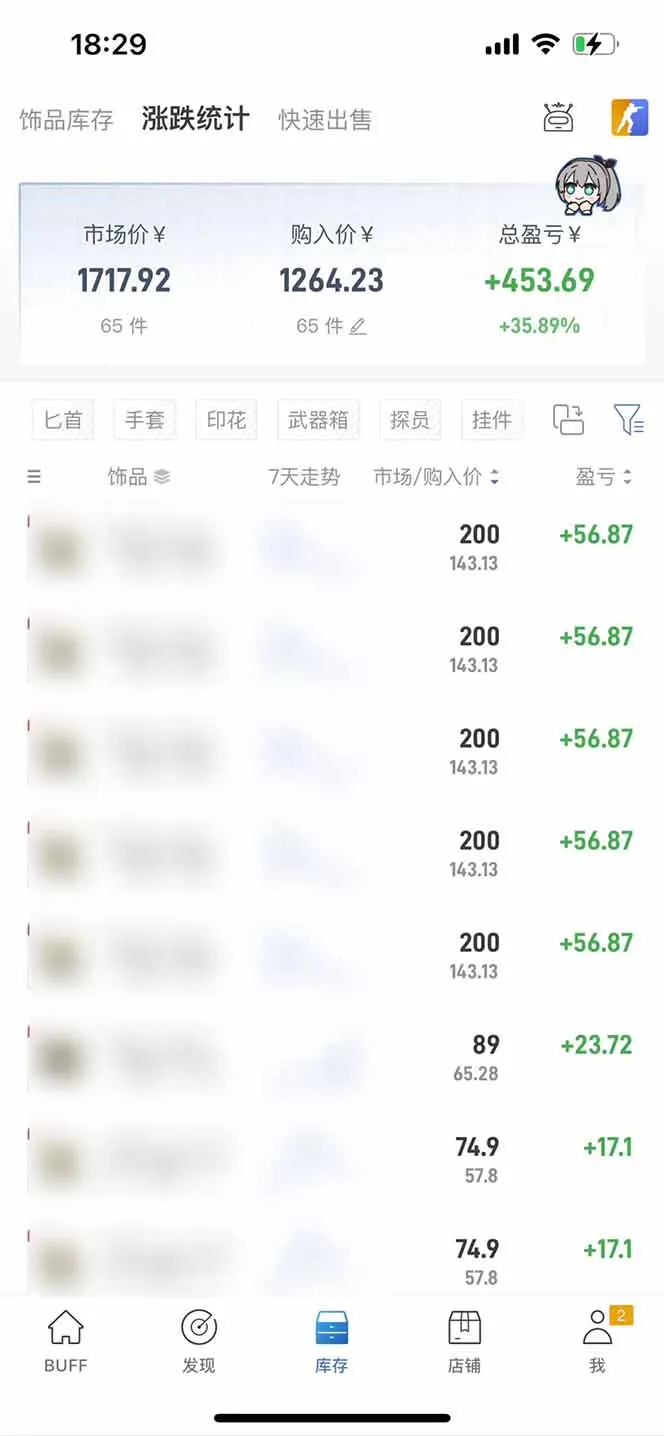Go to the BUFF home tab
664x1436 pixels.
(x=66, y=1341)
